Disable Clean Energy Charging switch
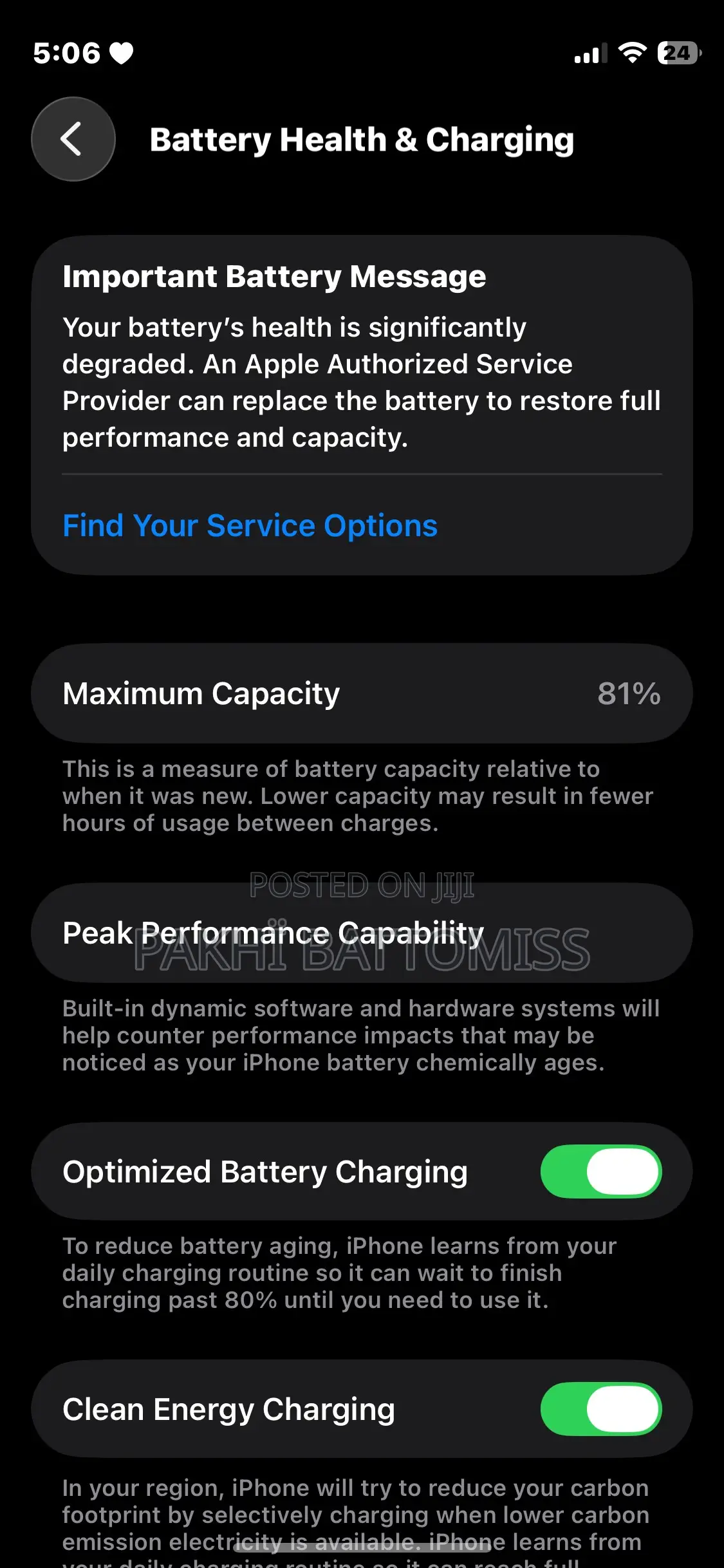The width and height of the screenshot is (724, 1568). (600, 1409)
